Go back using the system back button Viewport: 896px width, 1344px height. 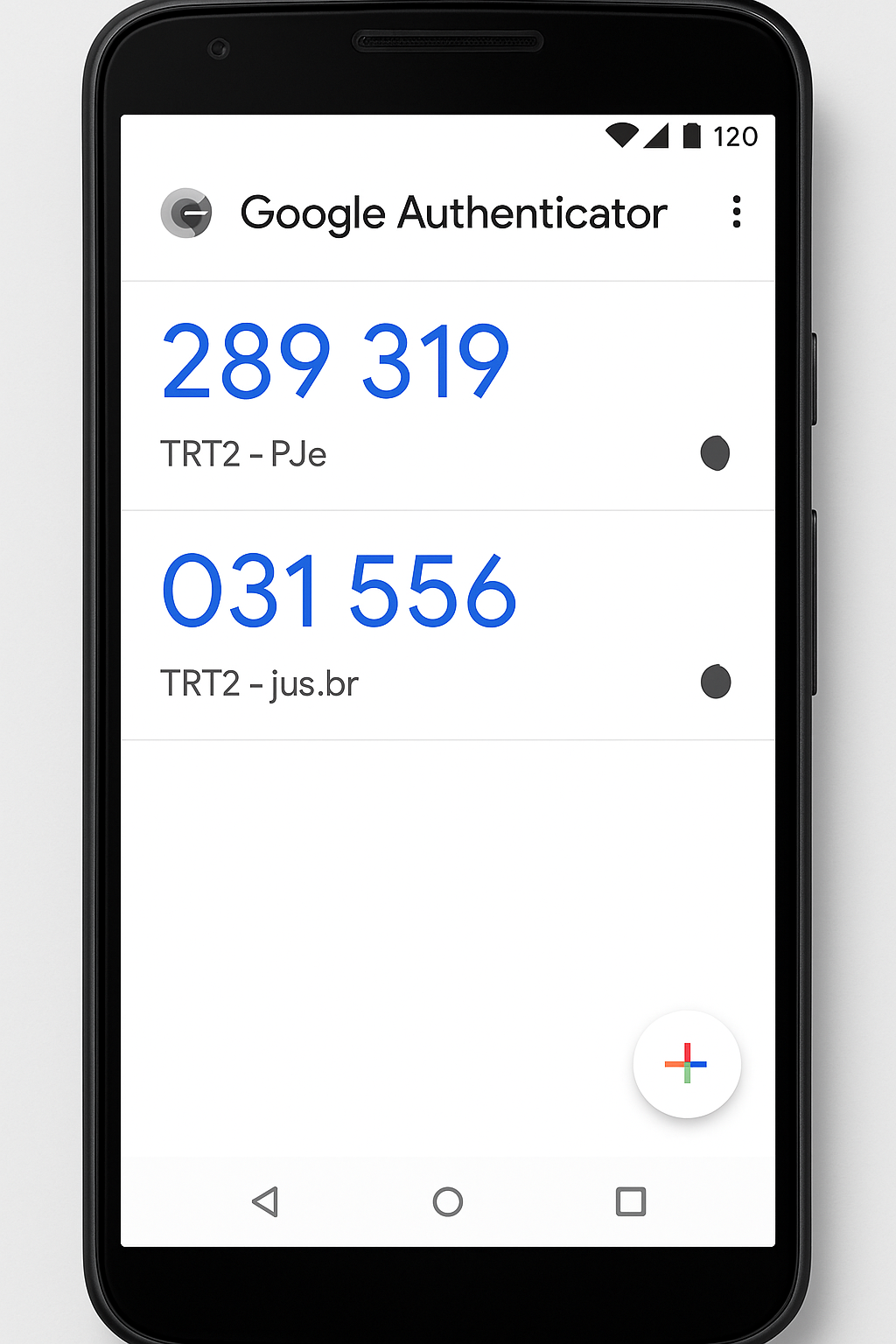(265, 1201)
